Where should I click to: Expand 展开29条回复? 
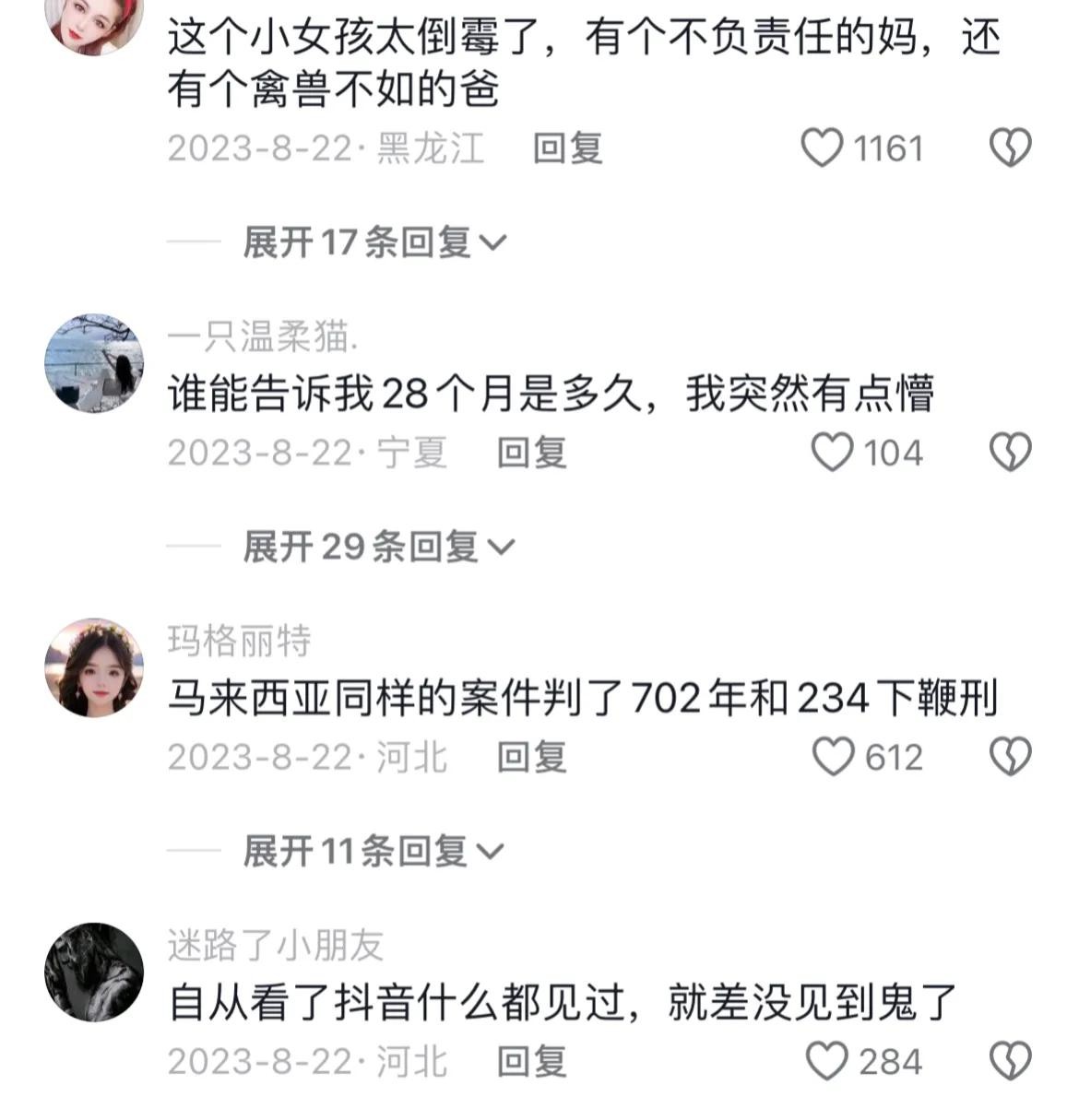[x=377, y=547]
